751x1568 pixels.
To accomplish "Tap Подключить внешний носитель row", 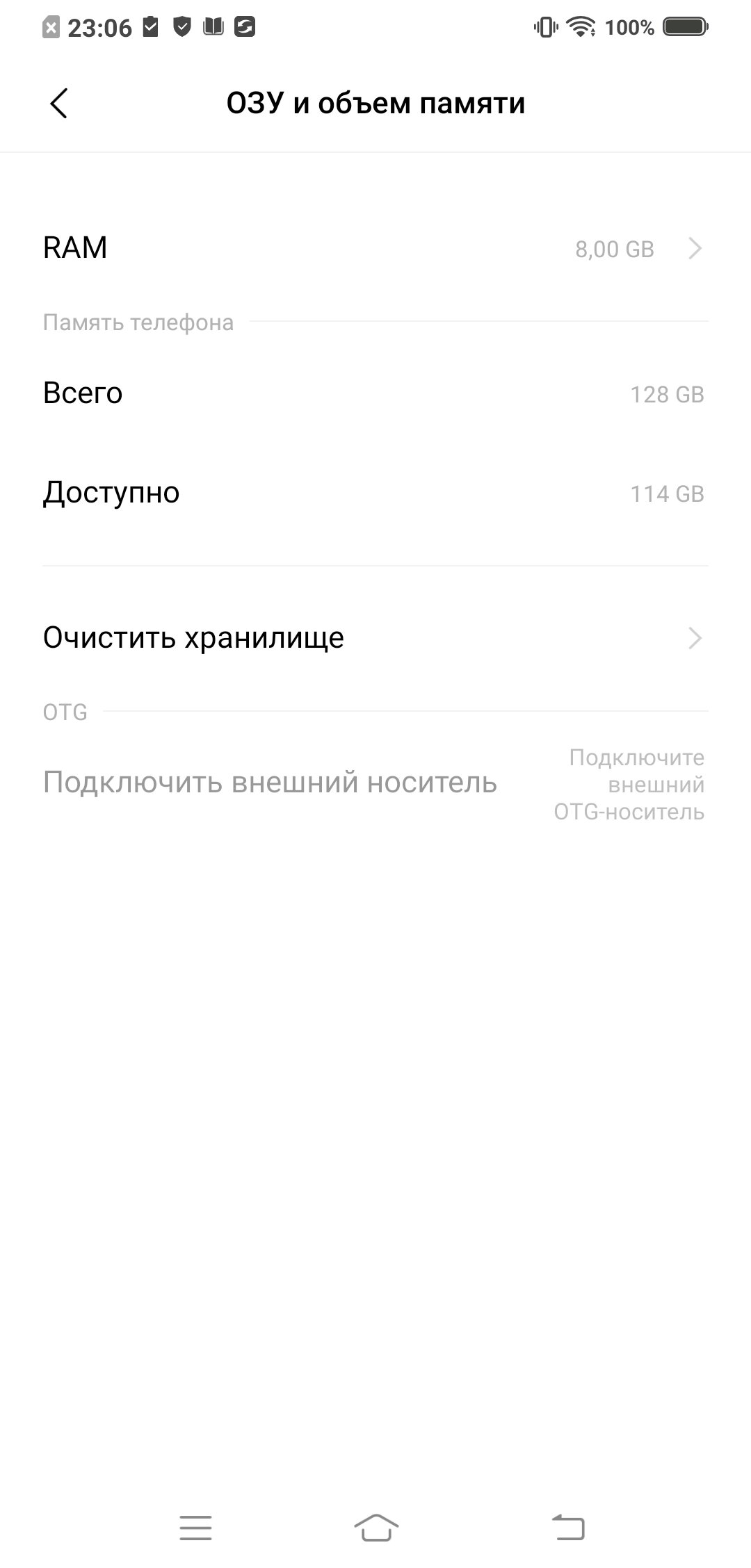I will (375, 783).
